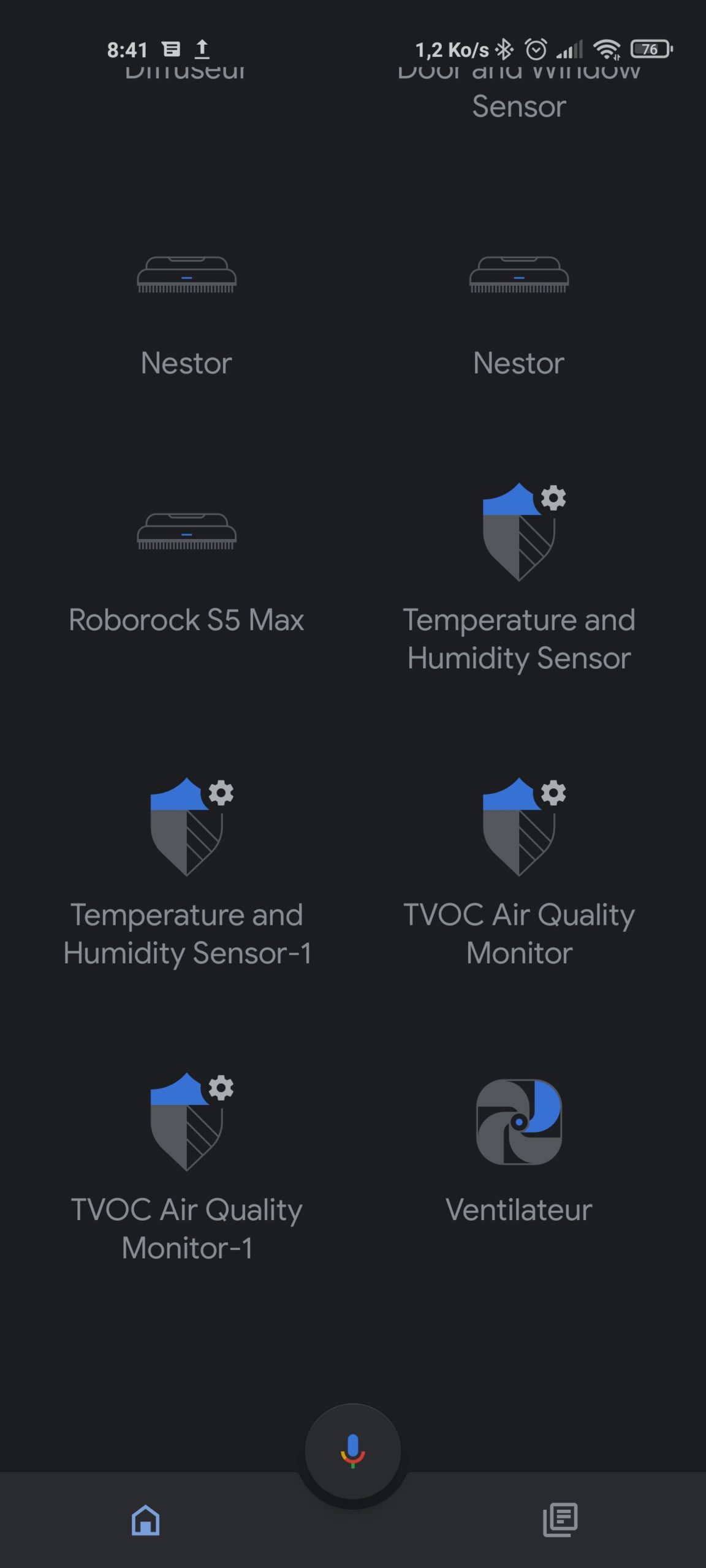Switch to the Home tab

[146, 1520]
